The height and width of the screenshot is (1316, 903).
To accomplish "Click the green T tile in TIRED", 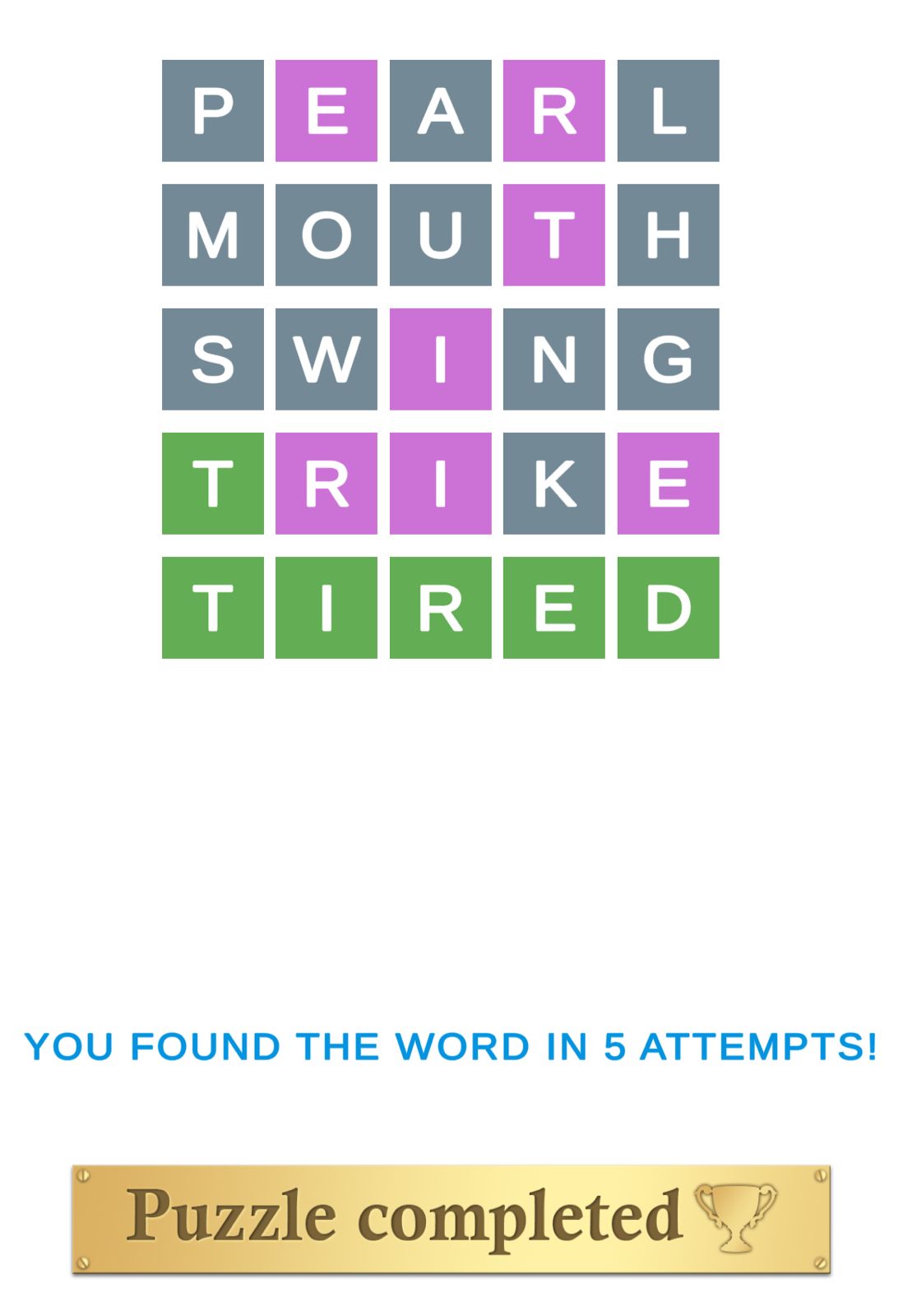I will (x=213, y=608).
